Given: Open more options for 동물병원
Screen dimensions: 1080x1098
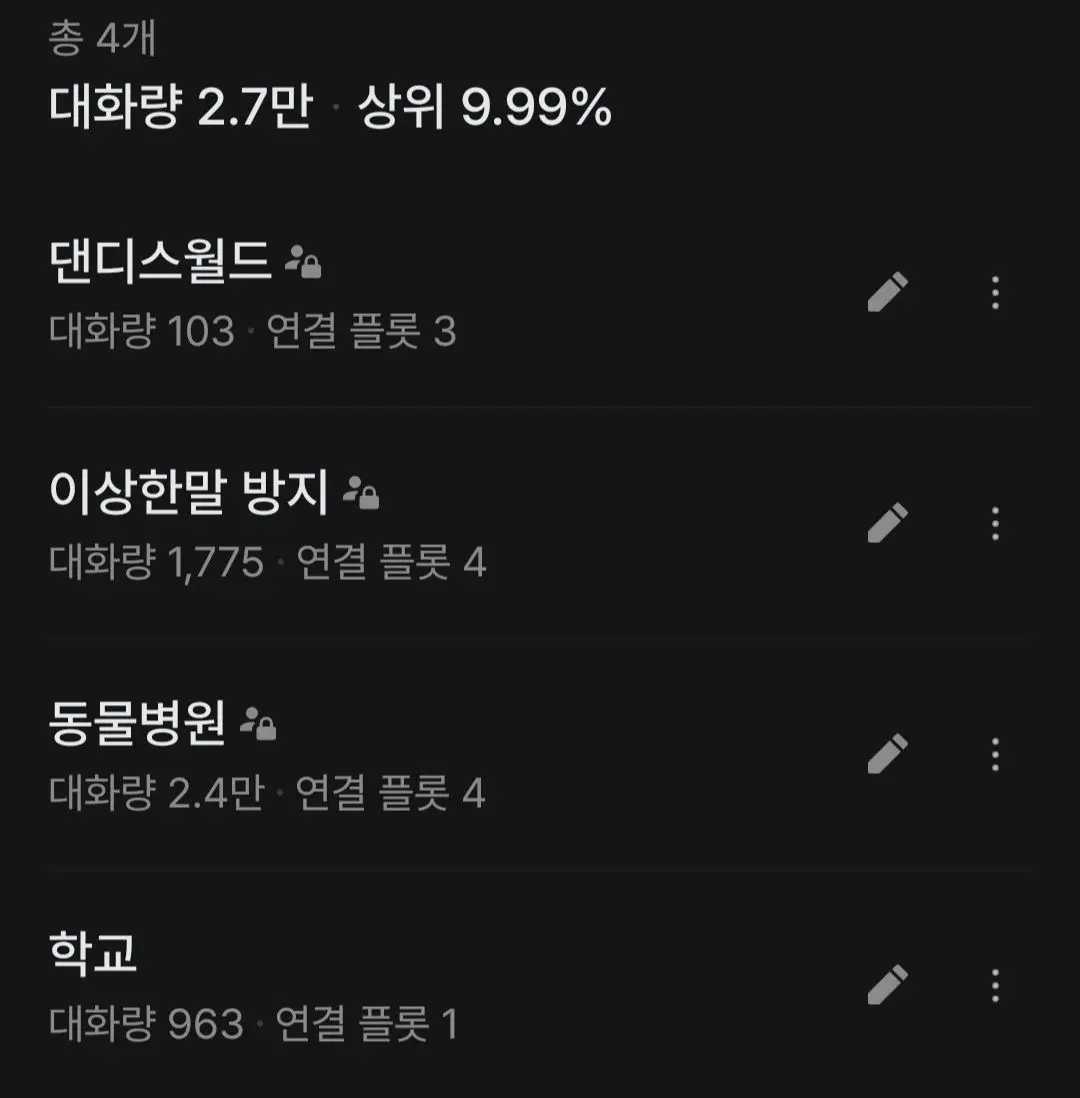Looking at the screenshot, I should point(995,754).
